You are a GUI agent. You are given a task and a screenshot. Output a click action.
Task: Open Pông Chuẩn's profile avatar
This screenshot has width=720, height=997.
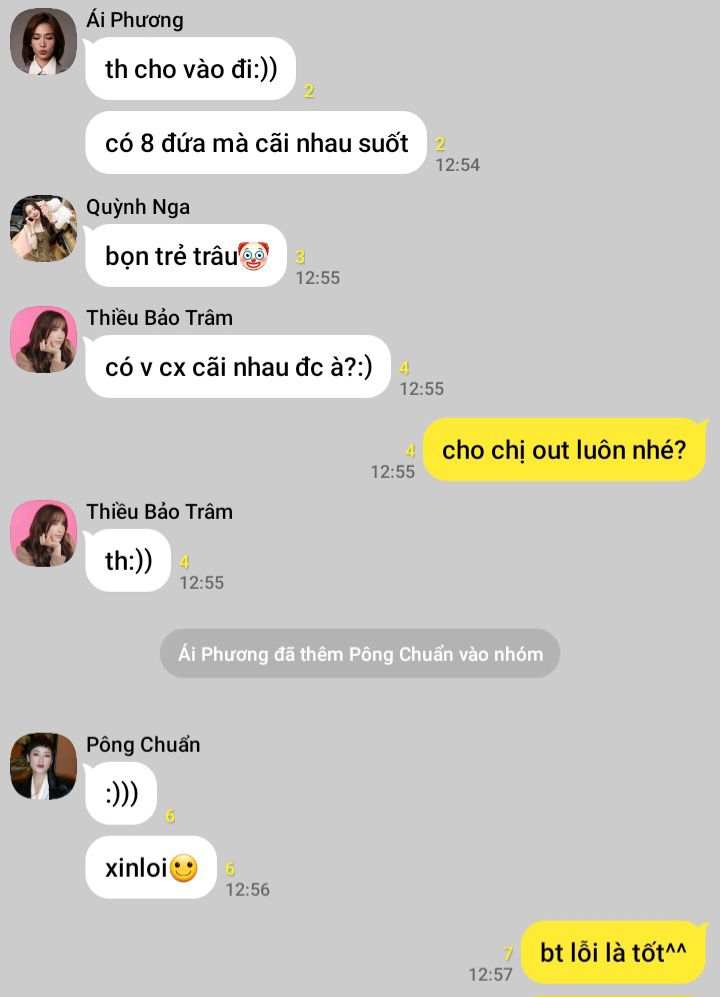click(x=43, y=766)
